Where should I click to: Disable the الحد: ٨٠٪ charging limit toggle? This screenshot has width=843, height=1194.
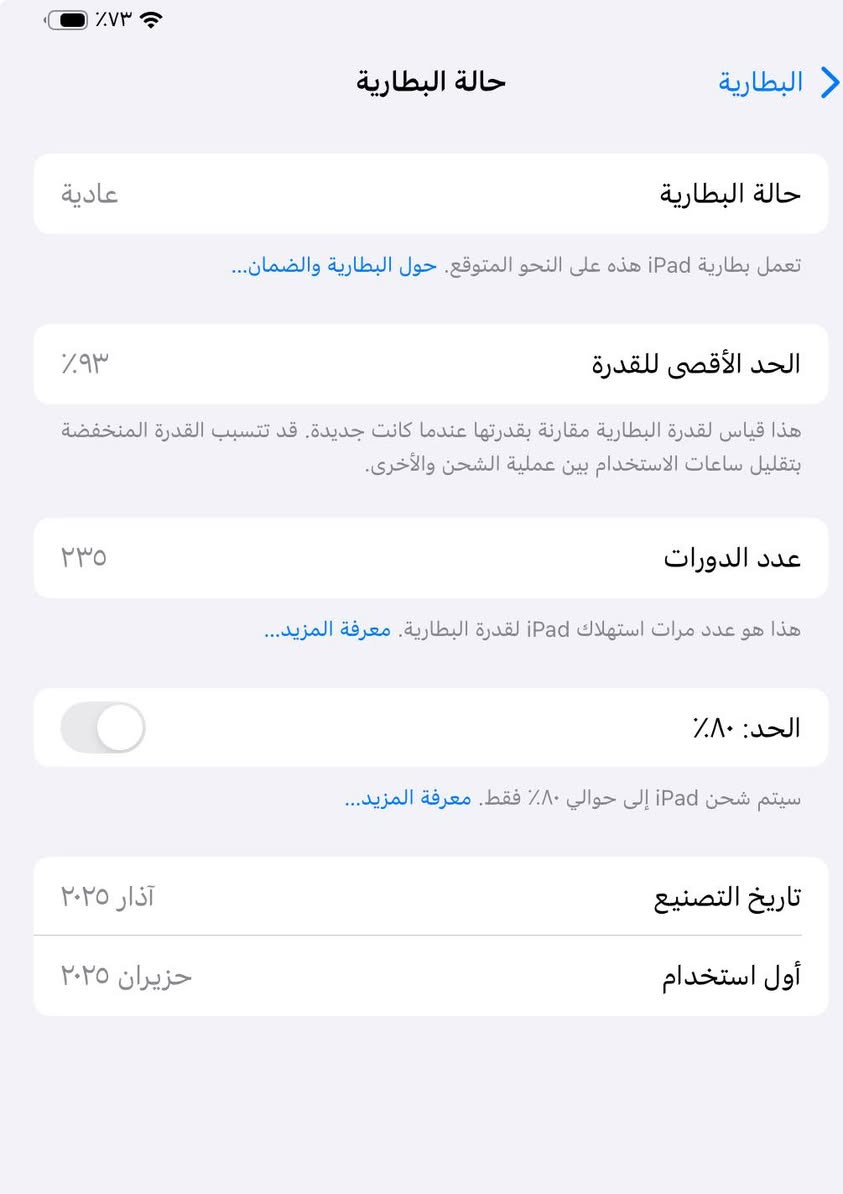pos(103,728)
